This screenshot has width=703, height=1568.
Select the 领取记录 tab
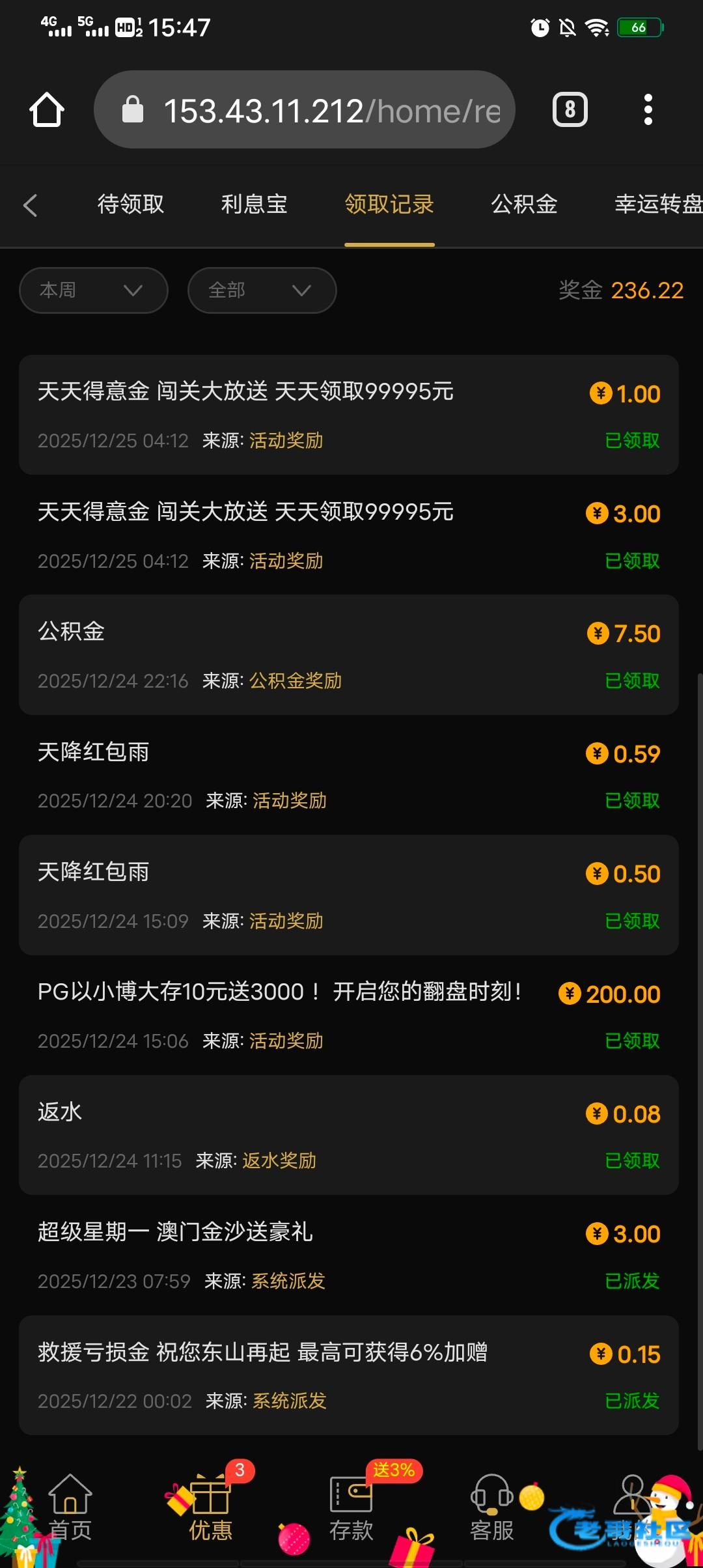389,204
